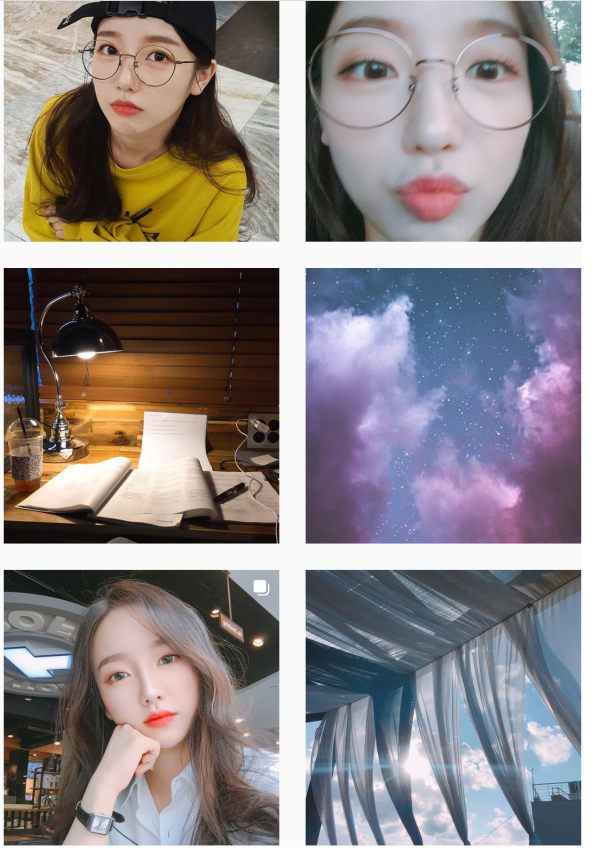Viewport: 600px width, 868px height.
Task: Open the purple starry clouds post
Action: click(x=443, y=405)
